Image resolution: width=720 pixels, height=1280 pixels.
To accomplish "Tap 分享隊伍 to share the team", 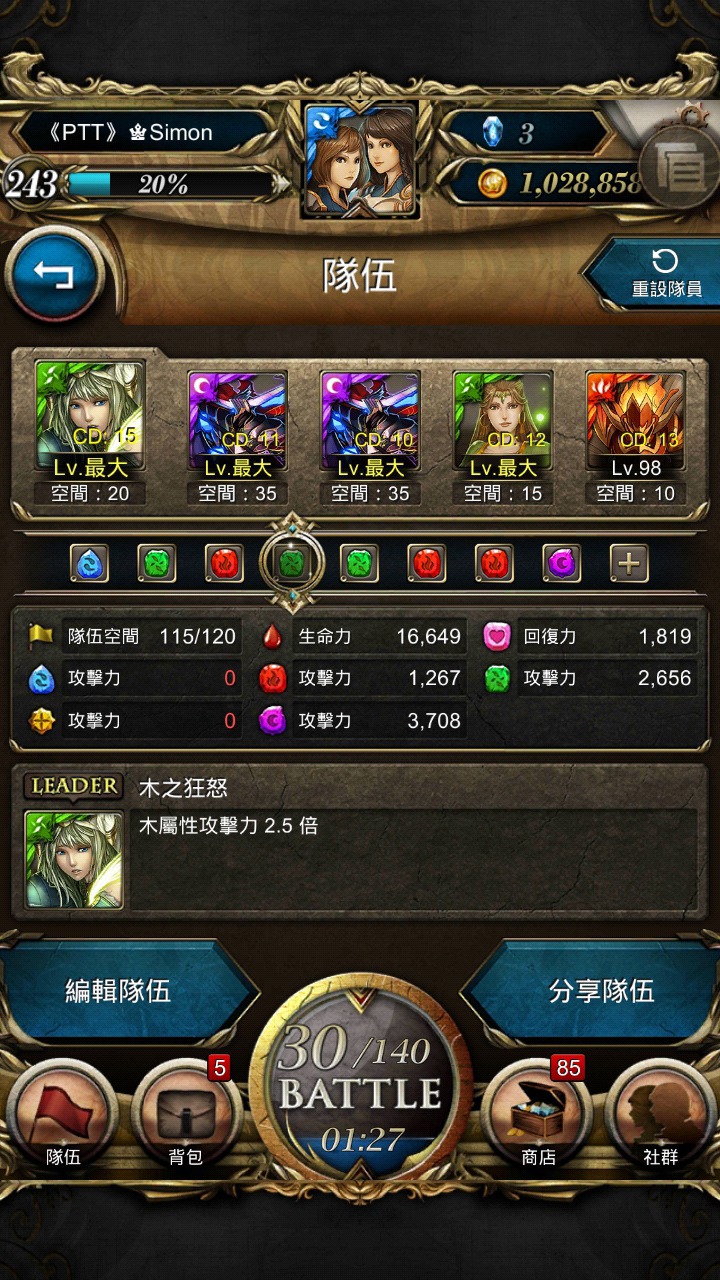I will coord(600,991).
